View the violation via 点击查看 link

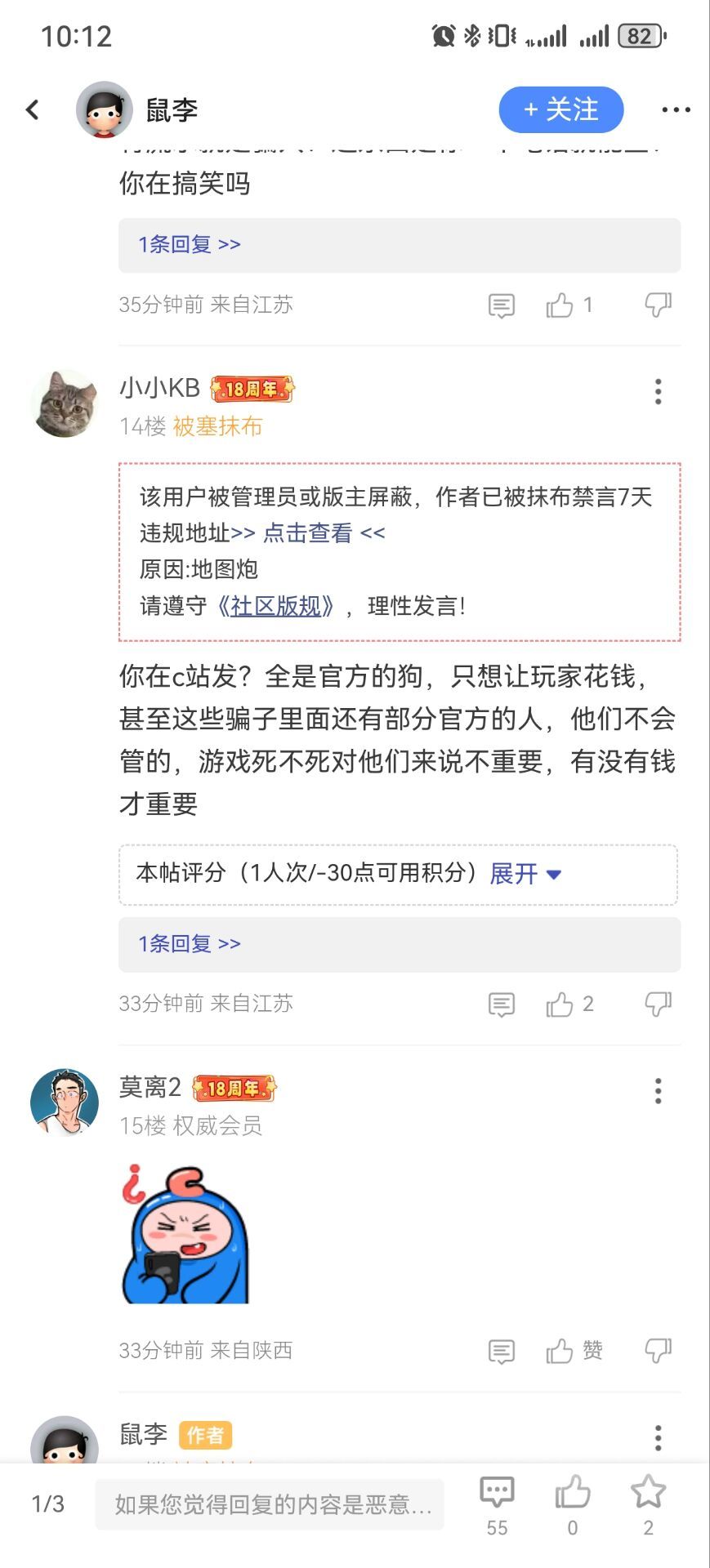coord(307,533)
